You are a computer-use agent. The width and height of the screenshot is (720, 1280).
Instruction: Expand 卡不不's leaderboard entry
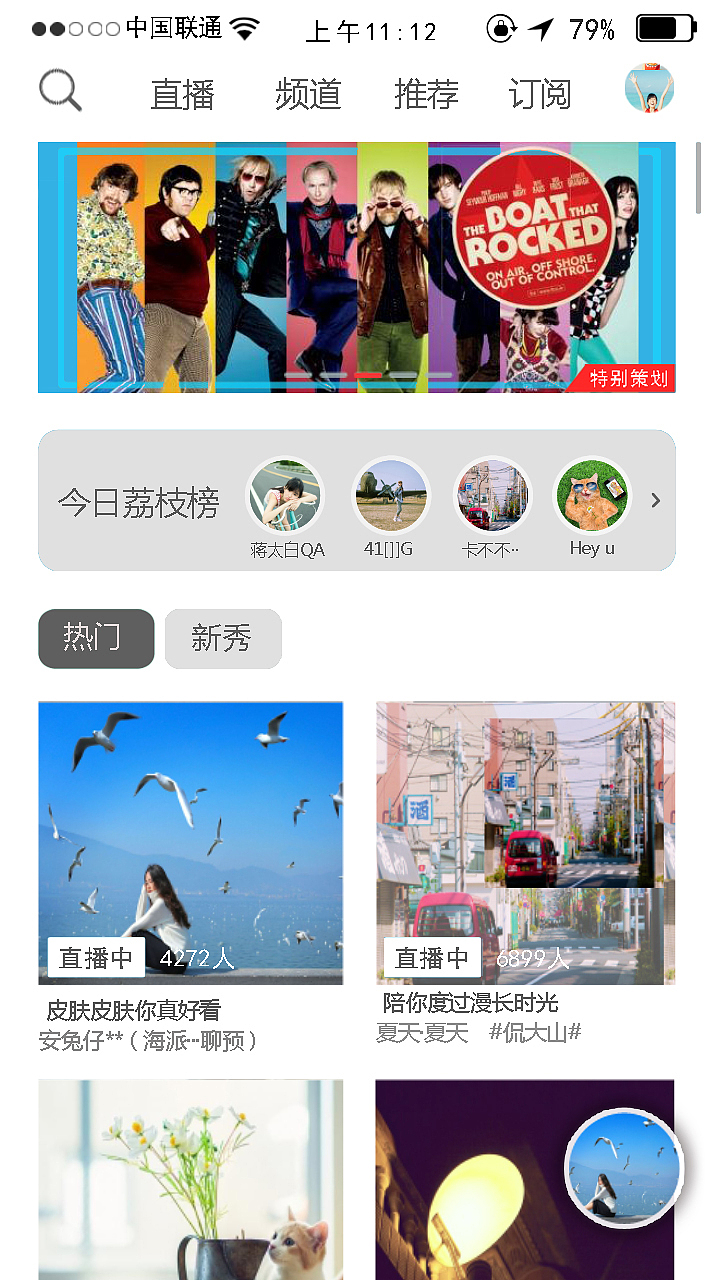(x=492, y=495)
